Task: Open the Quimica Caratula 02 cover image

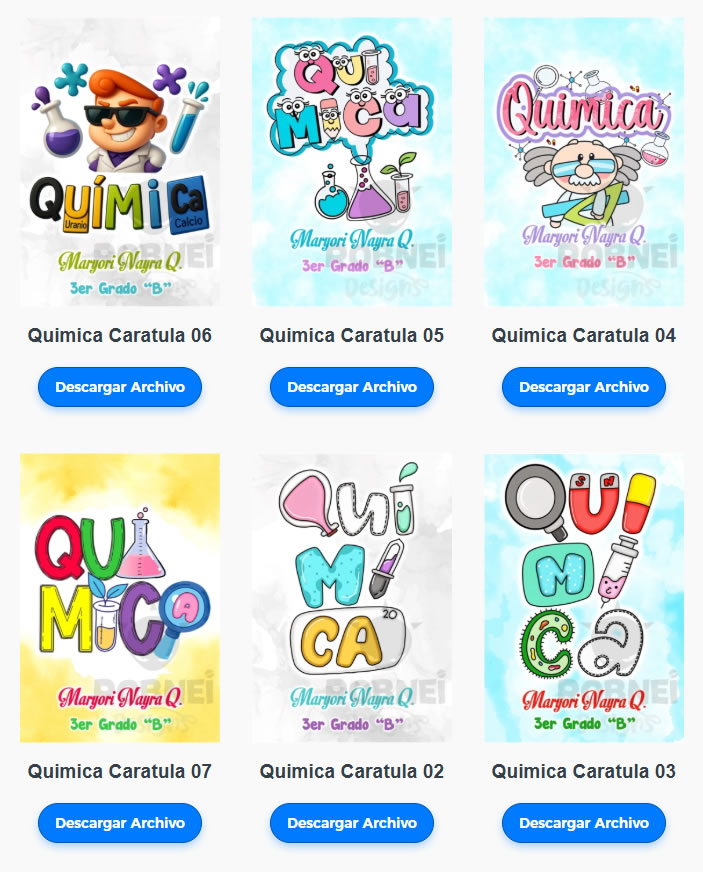Action: point(352,598)
